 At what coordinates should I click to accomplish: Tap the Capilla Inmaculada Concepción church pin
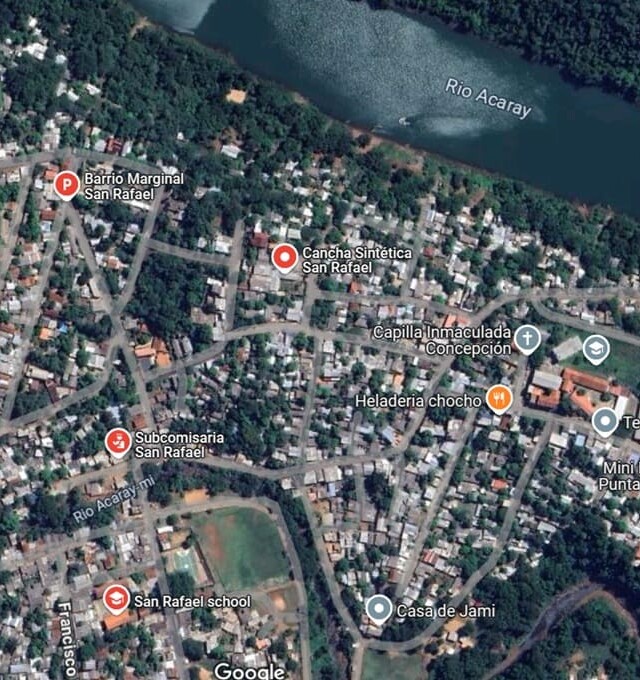coord(527,338)
